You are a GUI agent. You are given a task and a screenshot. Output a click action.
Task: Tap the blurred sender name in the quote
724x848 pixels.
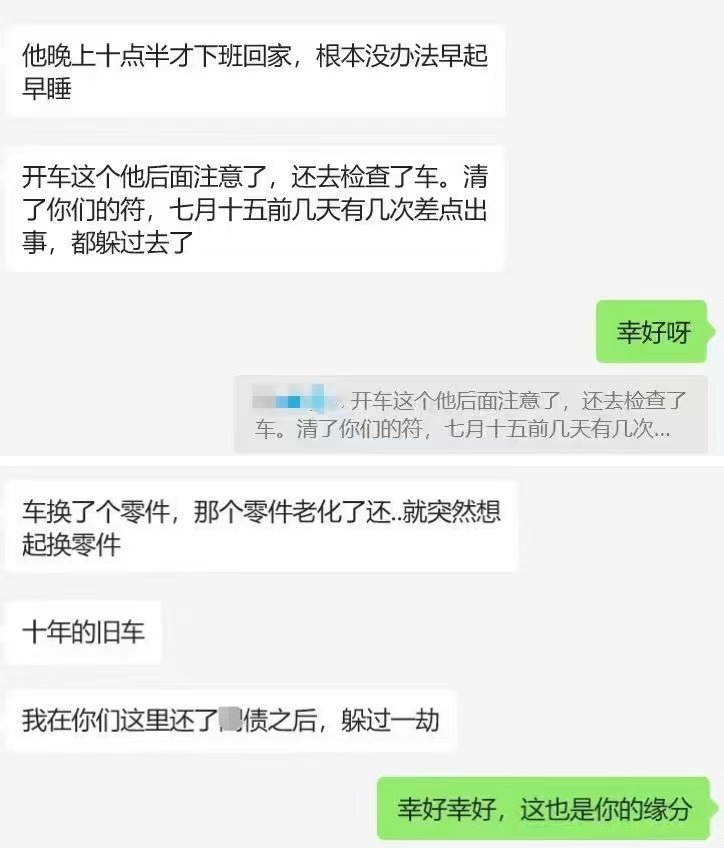(290, 398)
